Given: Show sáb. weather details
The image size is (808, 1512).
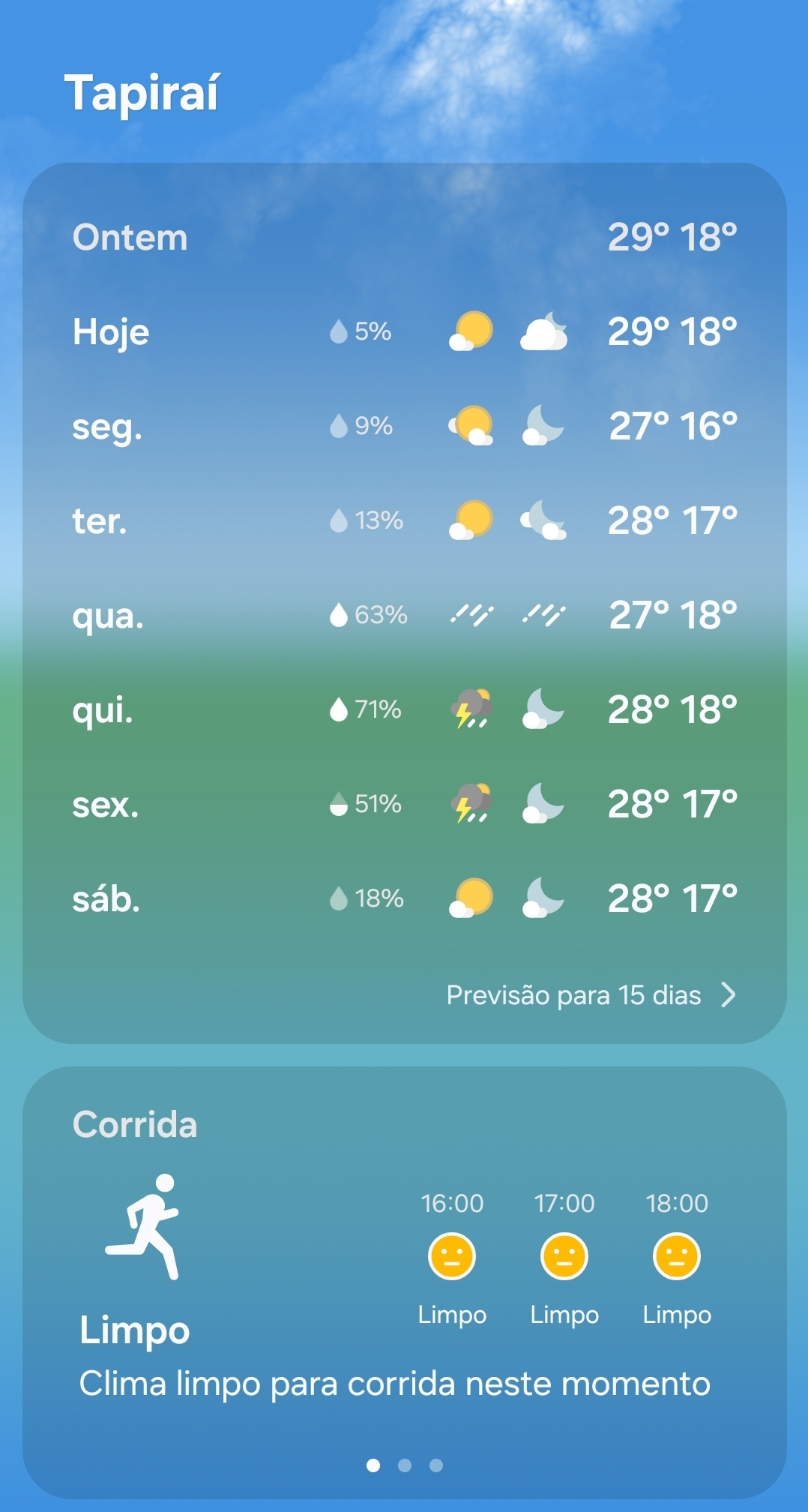Looking at the screenshot, I should tap(405, 898).
